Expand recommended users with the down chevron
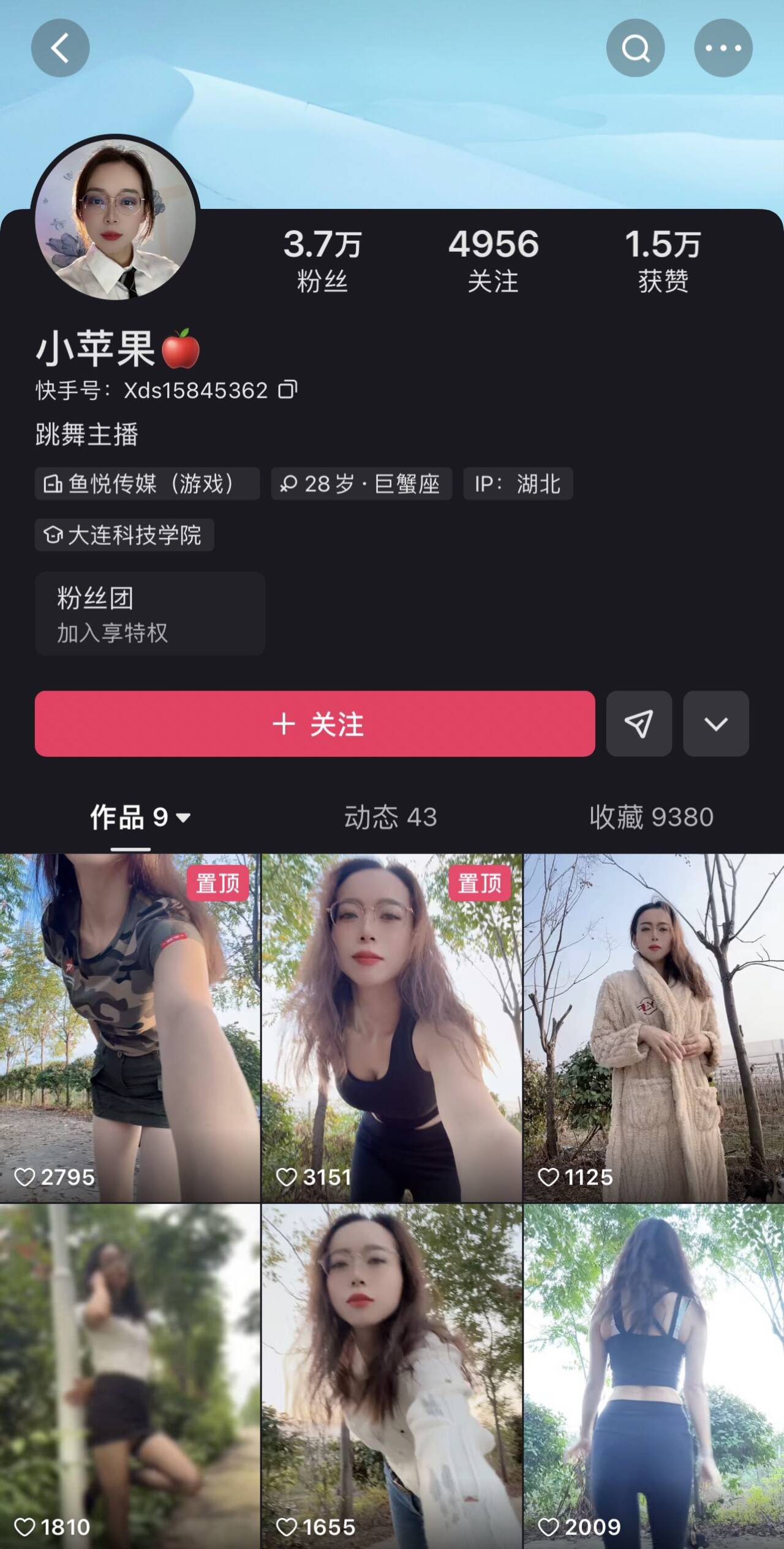The width and height of the screenshot is (784, 1549). click(715, 724)
